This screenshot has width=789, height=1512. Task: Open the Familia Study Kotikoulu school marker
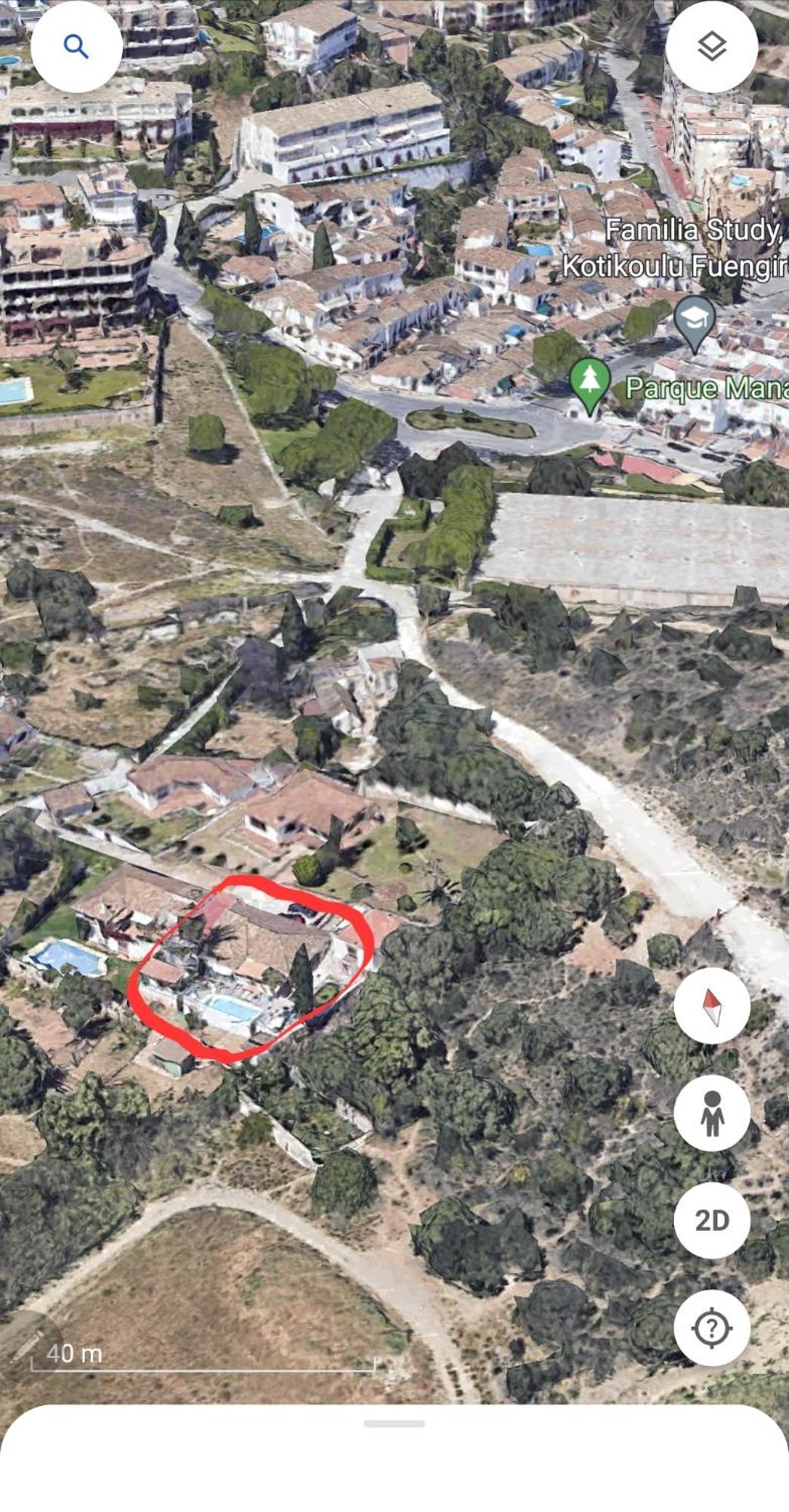(x=695, y=323)
